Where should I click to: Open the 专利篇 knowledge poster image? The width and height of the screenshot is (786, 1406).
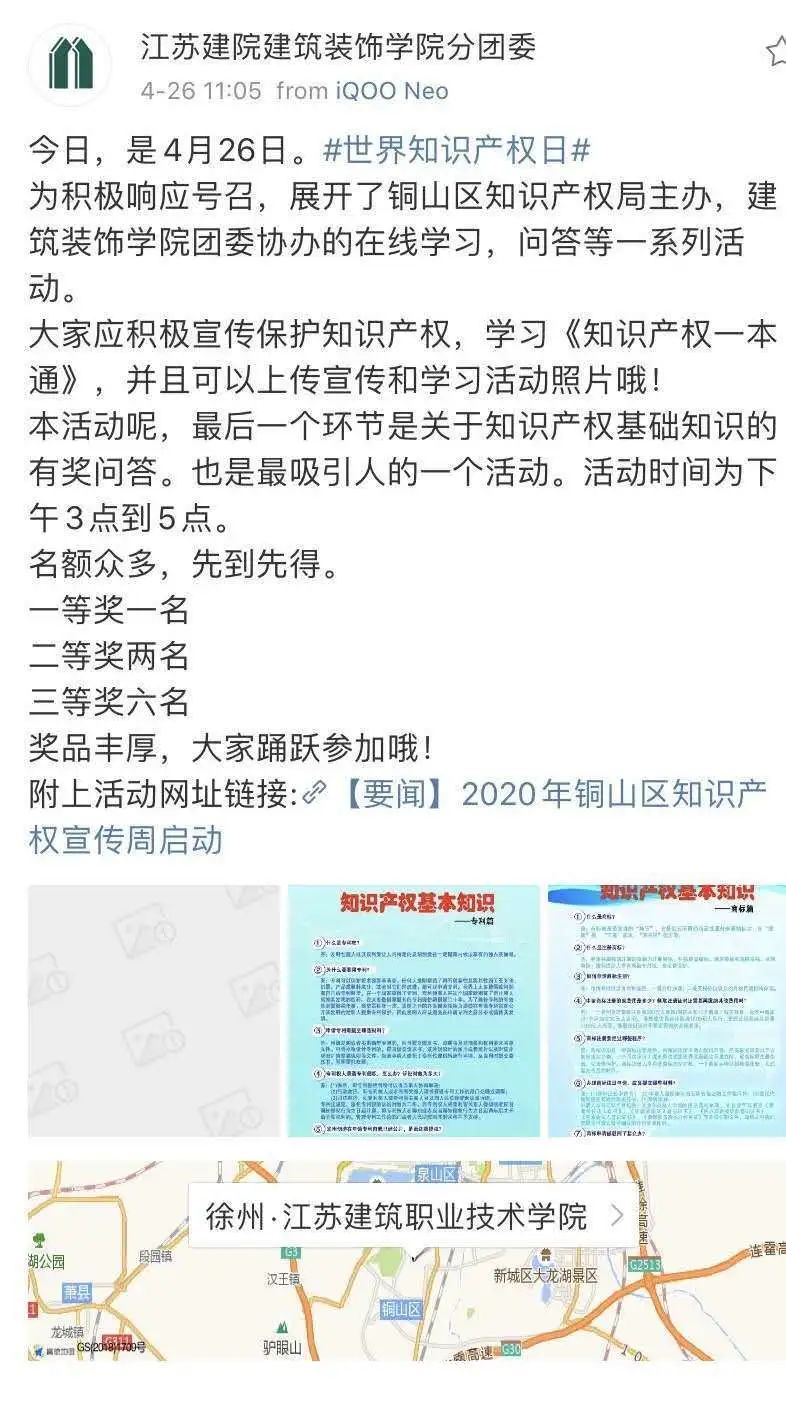pyautogui.click(x=413, y=1010)
